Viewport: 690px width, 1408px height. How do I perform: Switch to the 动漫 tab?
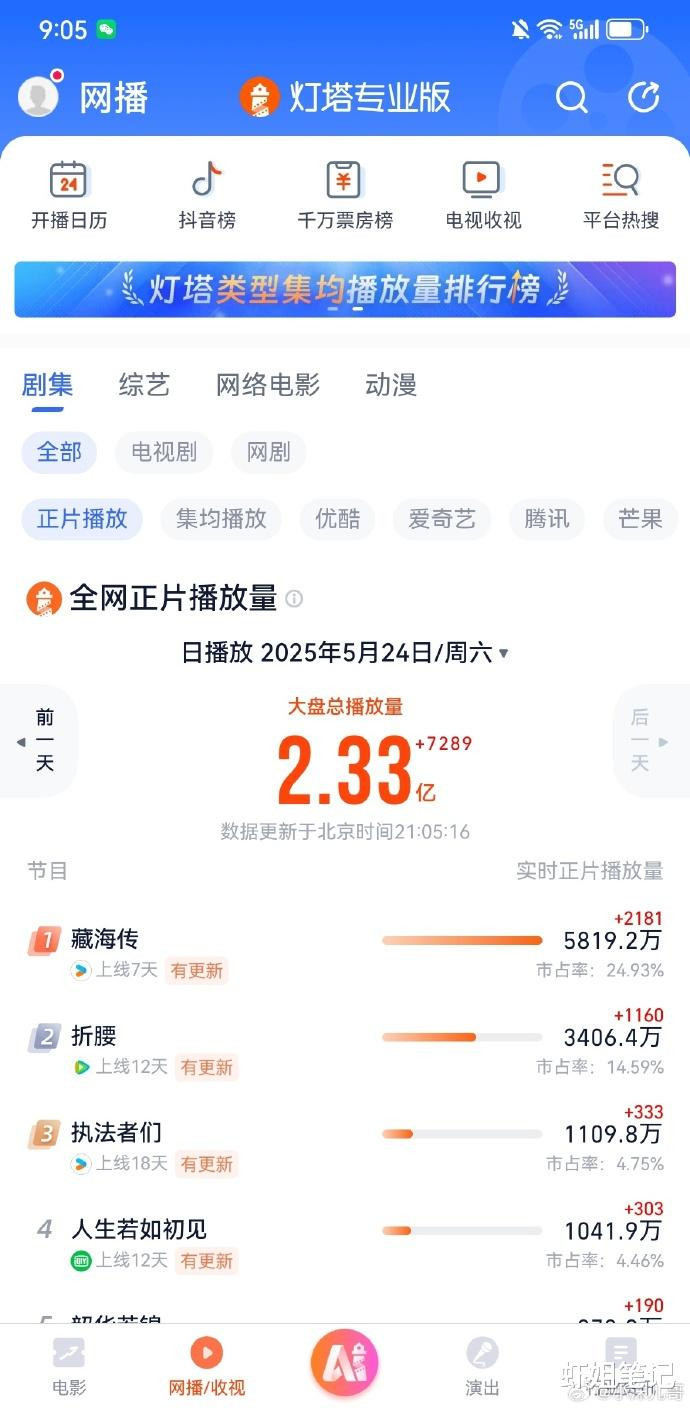391,385
